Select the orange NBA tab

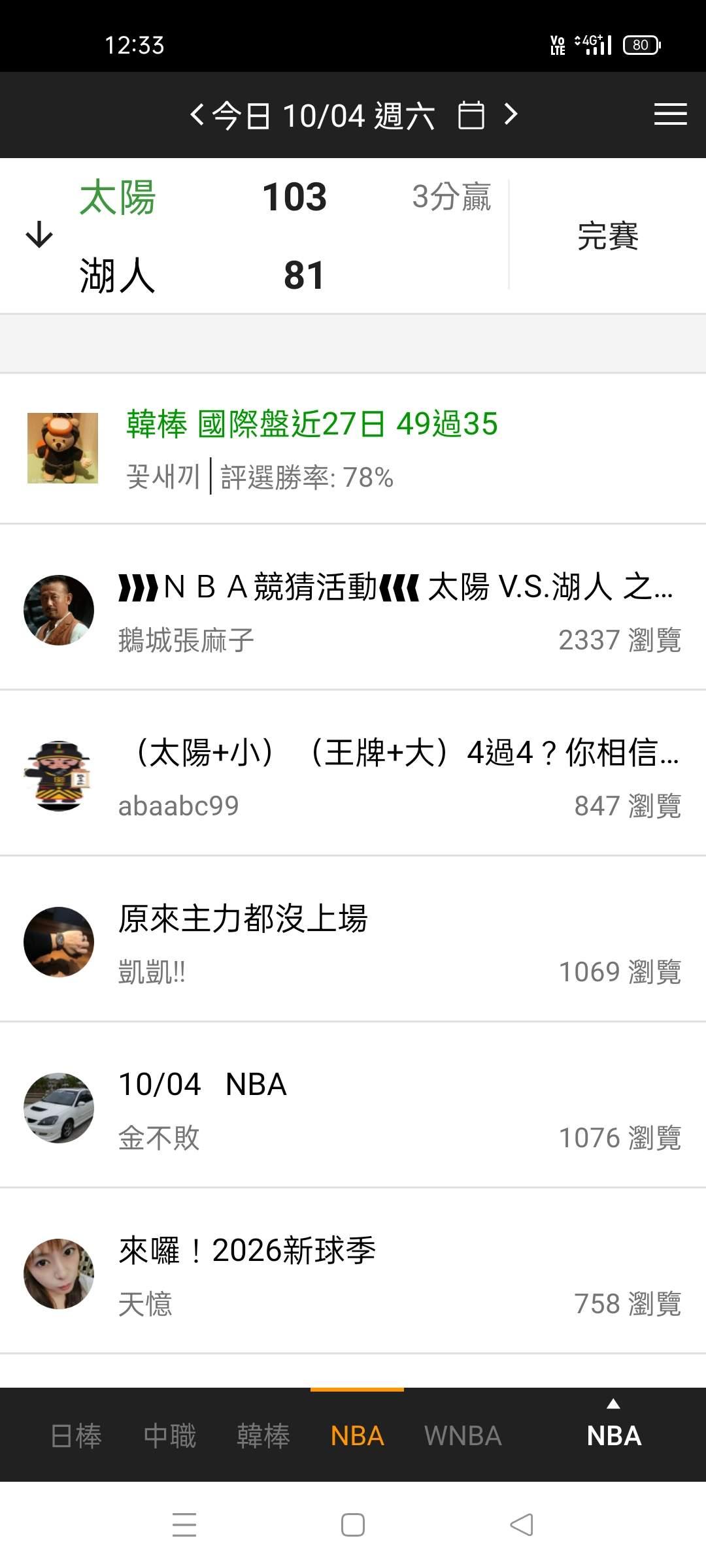[x=357, y=1436]
